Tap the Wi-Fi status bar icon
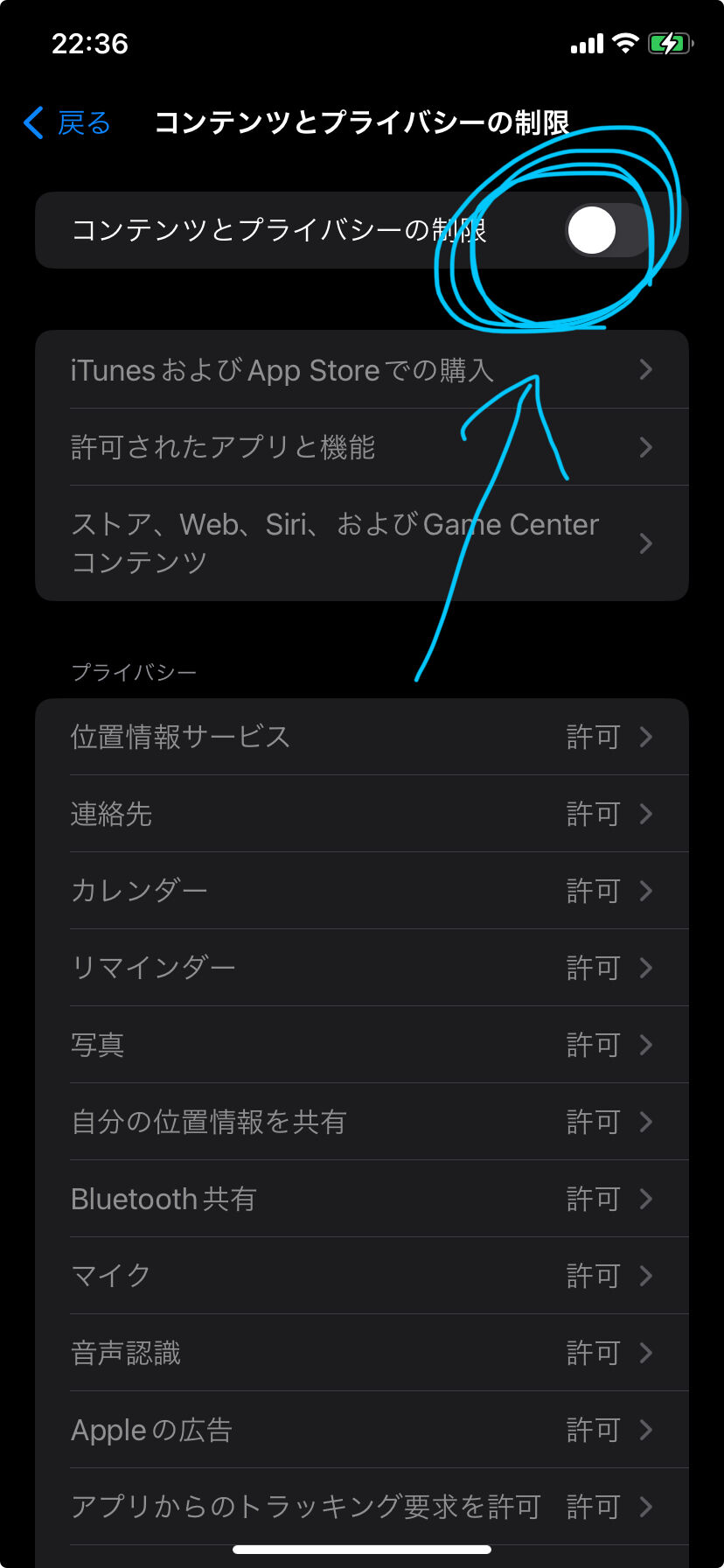The width and height of the screenshot is (724, 1568). (624, 43)
